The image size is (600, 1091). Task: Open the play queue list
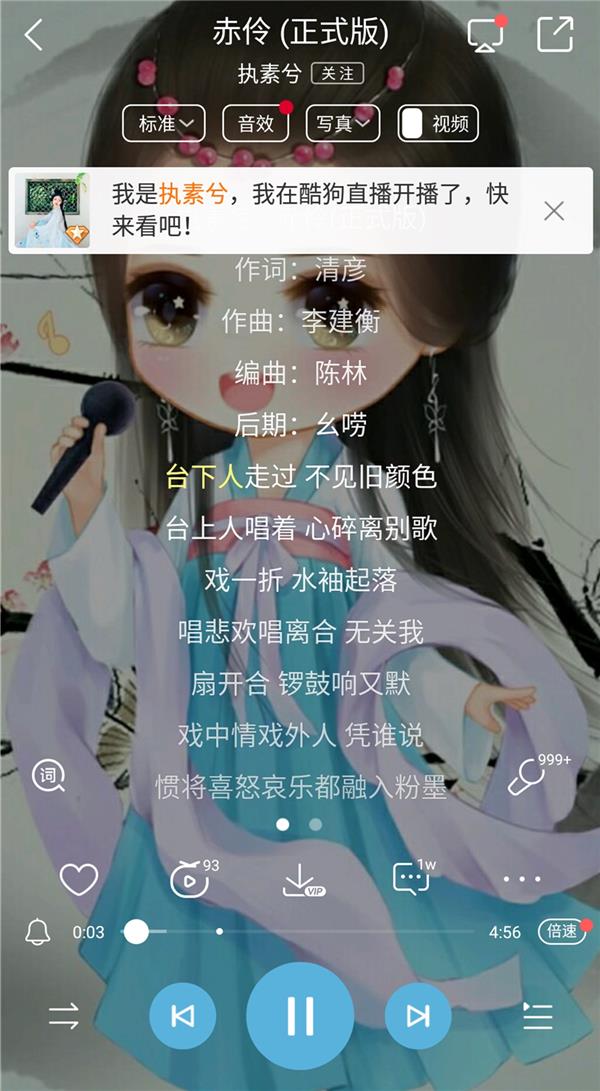pyautogui.click(x=538, y=1017)
